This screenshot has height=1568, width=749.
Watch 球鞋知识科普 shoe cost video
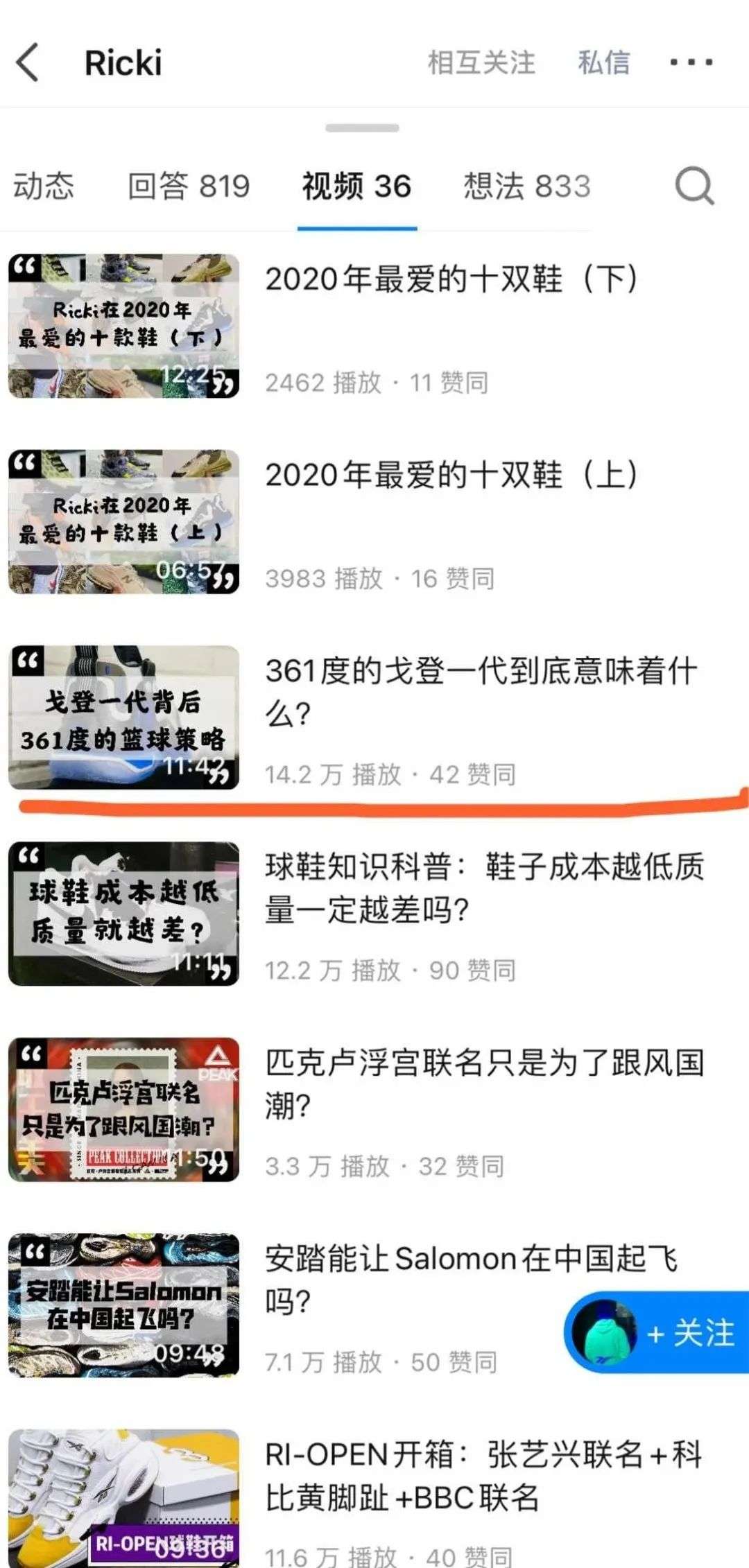[x=484, y=887]
